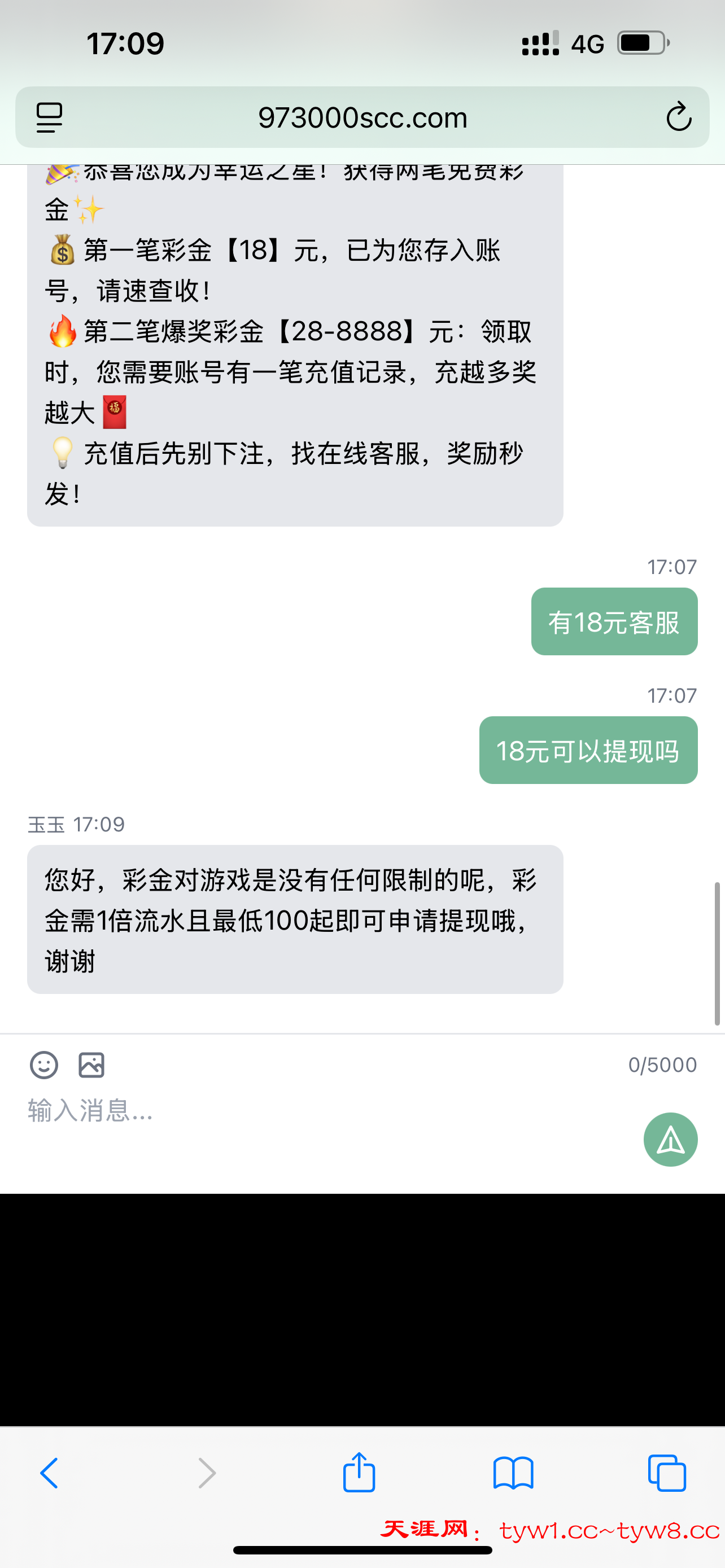Go back to the previous page
Screen dimensions: 725x1568
tap(49, 1473)
